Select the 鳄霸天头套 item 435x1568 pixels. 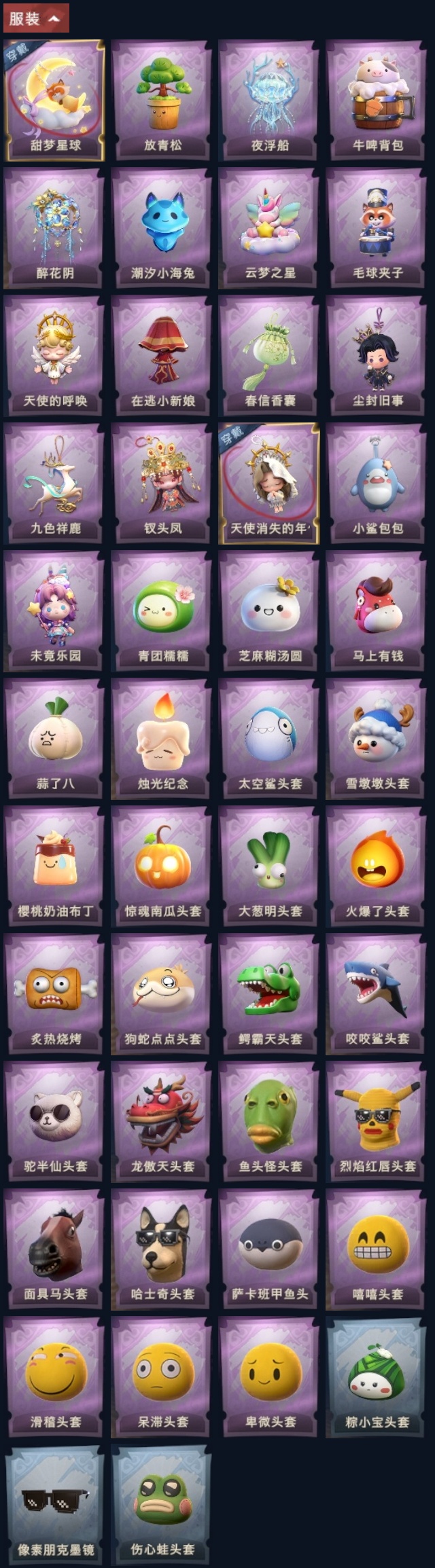click(x=270, y=994)
